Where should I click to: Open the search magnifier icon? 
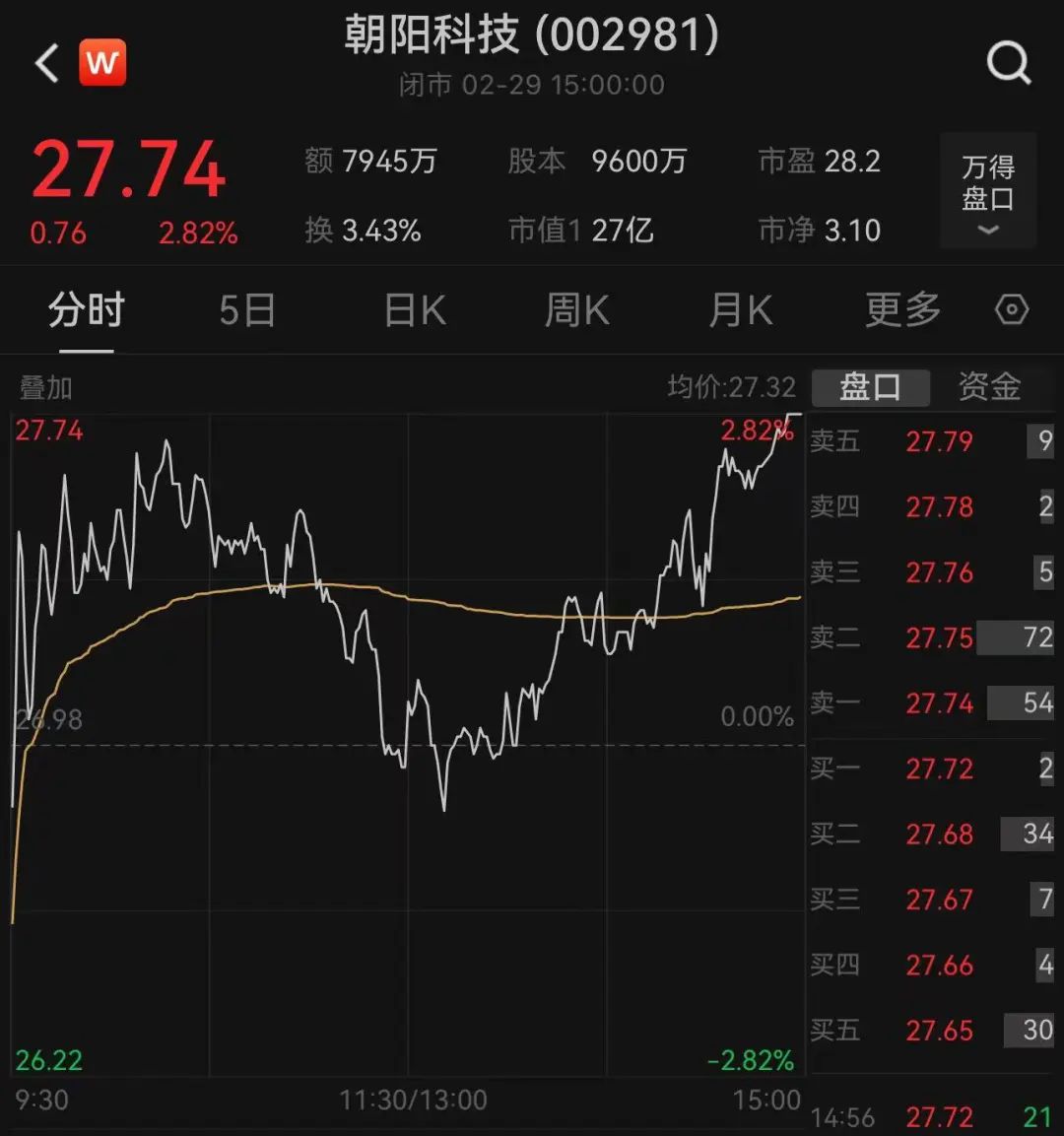(x=1008, y=65)
